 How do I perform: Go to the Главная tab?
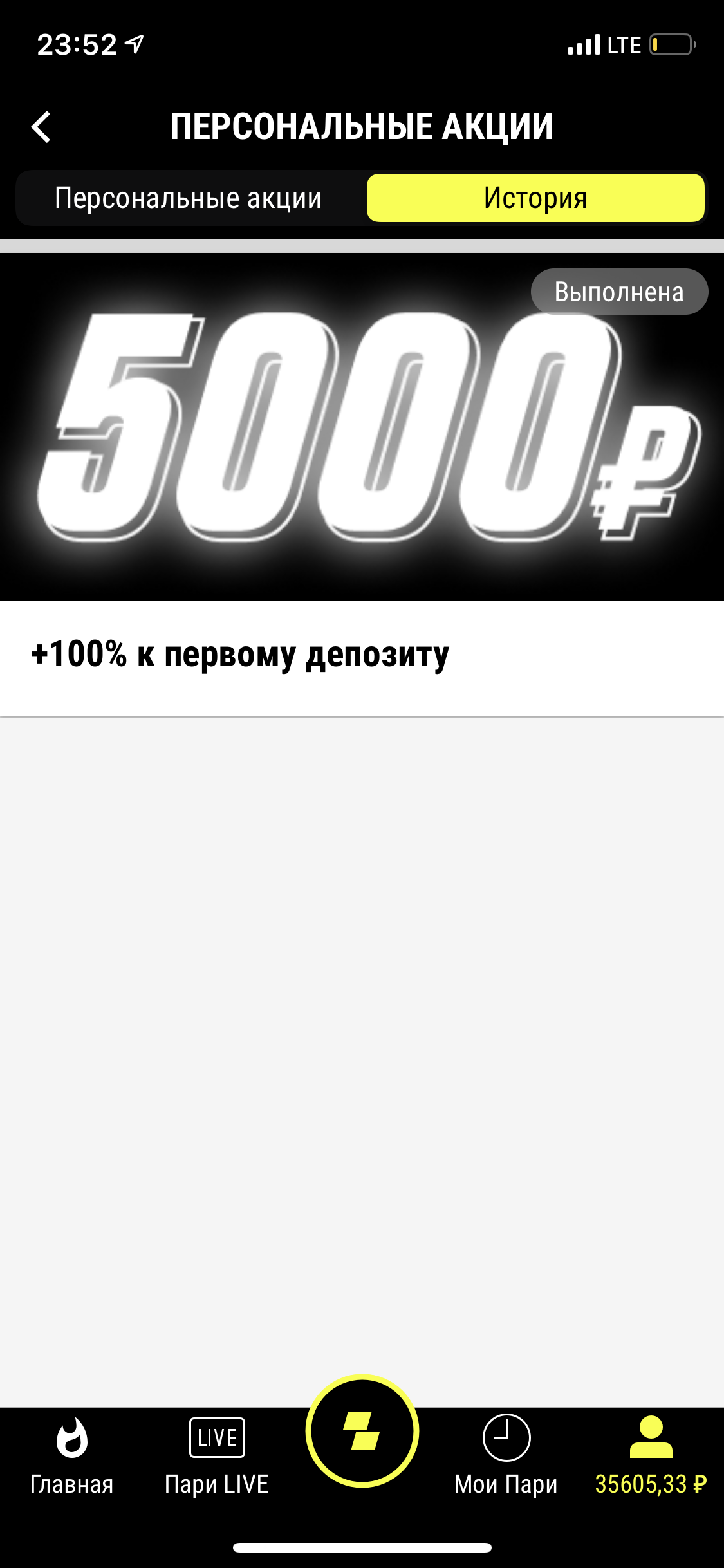(71, 1456)
